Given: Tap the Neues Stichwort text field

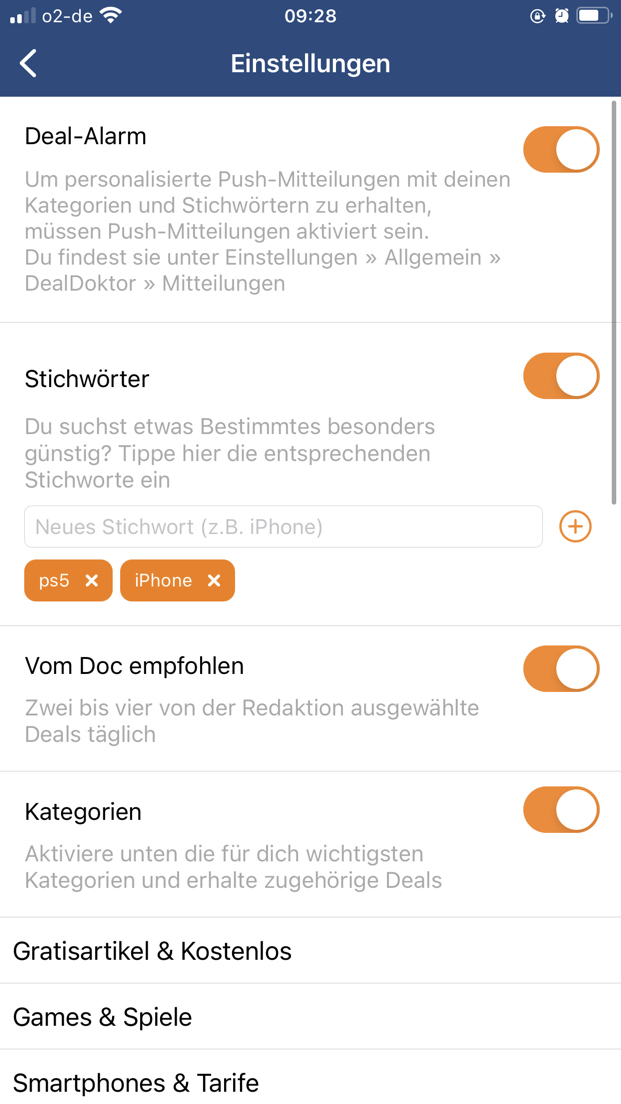Looking at the screenshot, I should [x=284, y=527].
